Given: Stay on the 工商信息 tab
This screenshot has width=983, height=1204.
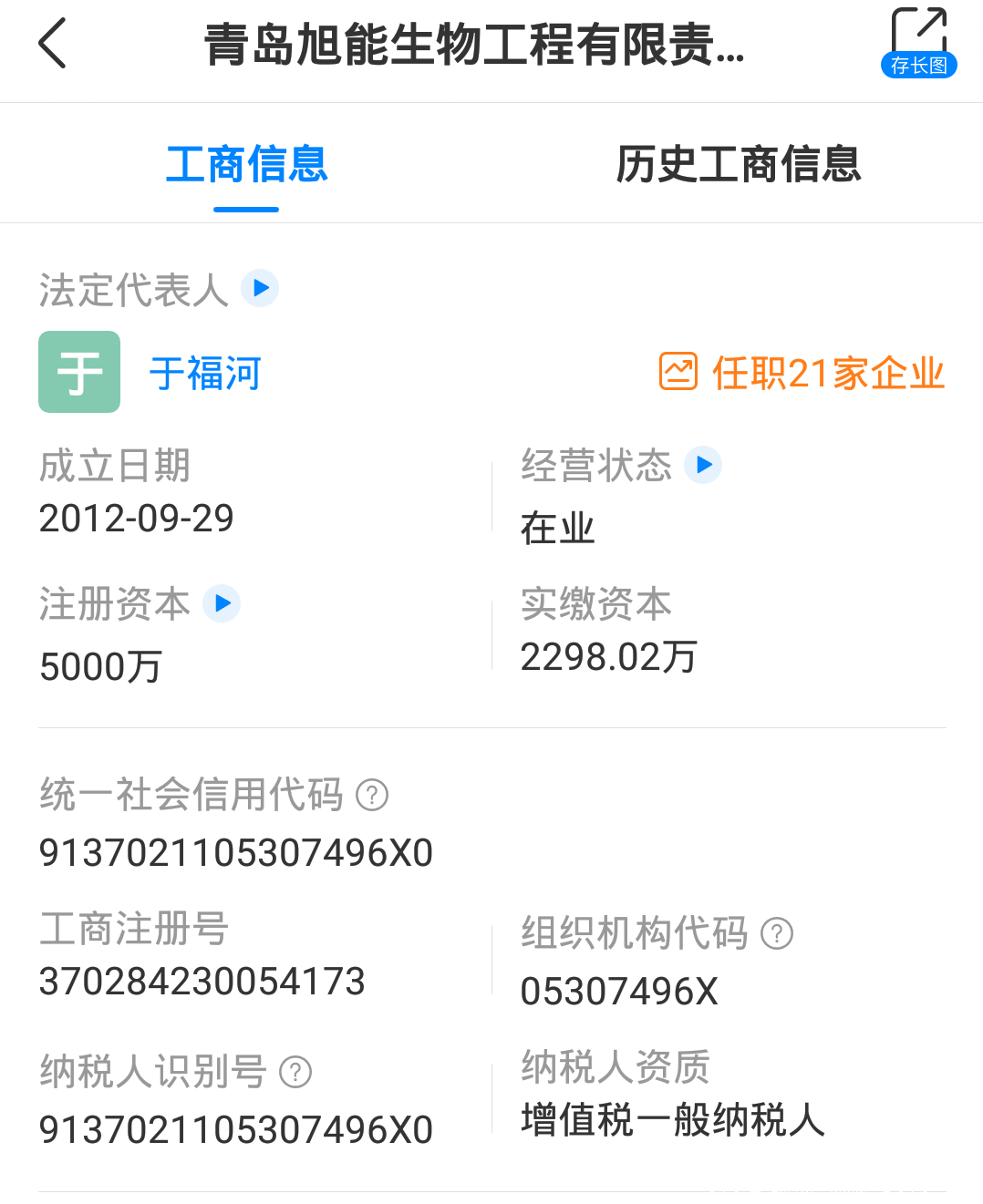Looking at the screenshot, I should [x=246, y=165].
